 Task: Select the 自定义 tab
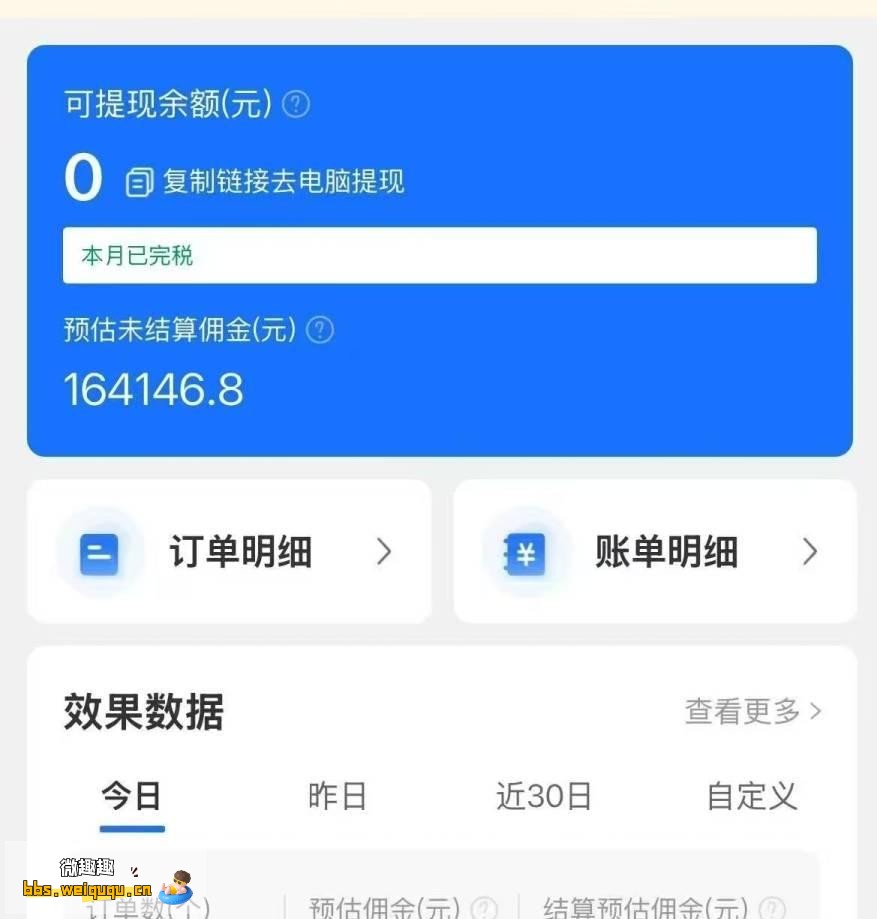[750, 796]
